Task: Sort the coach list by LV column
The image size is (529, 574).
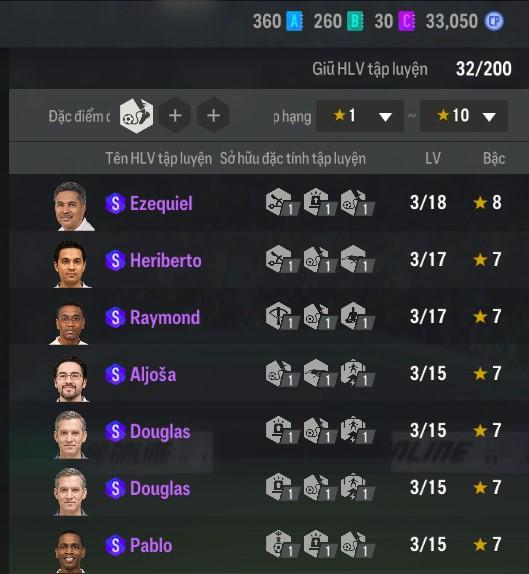Action: [432, 159]
